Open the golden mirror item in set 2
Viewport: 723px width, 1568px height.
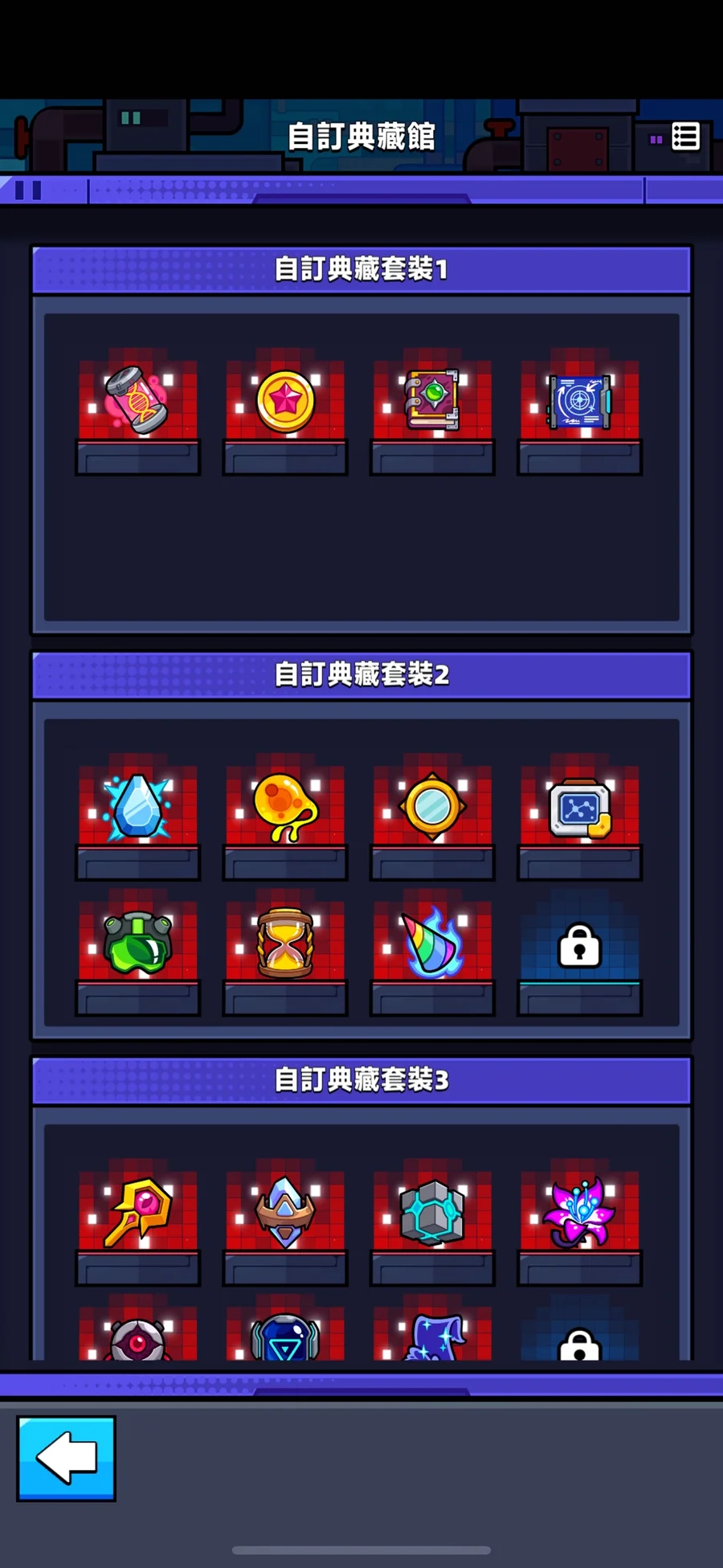pos(432,806)
